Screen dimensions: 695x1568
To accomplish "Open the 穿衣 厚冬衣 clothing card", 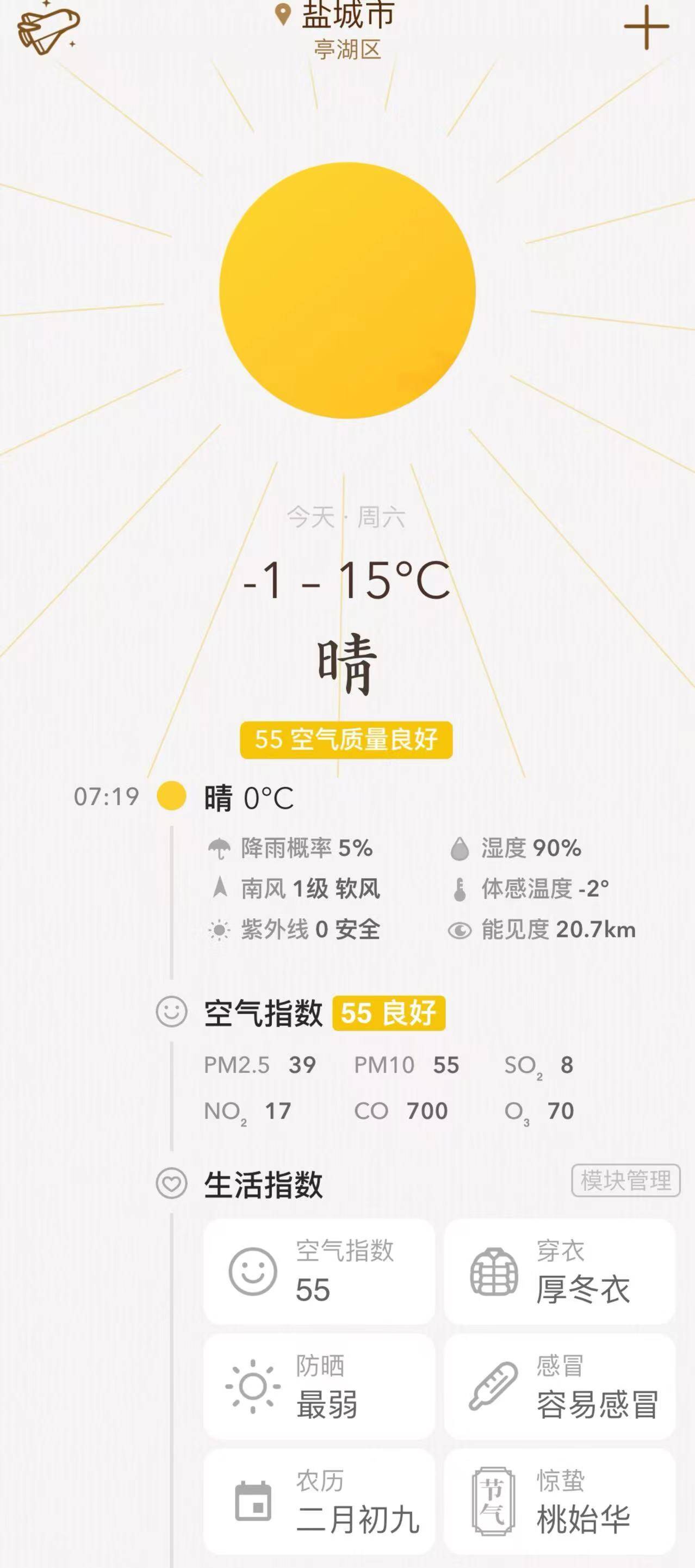I will coord(559,1272).
